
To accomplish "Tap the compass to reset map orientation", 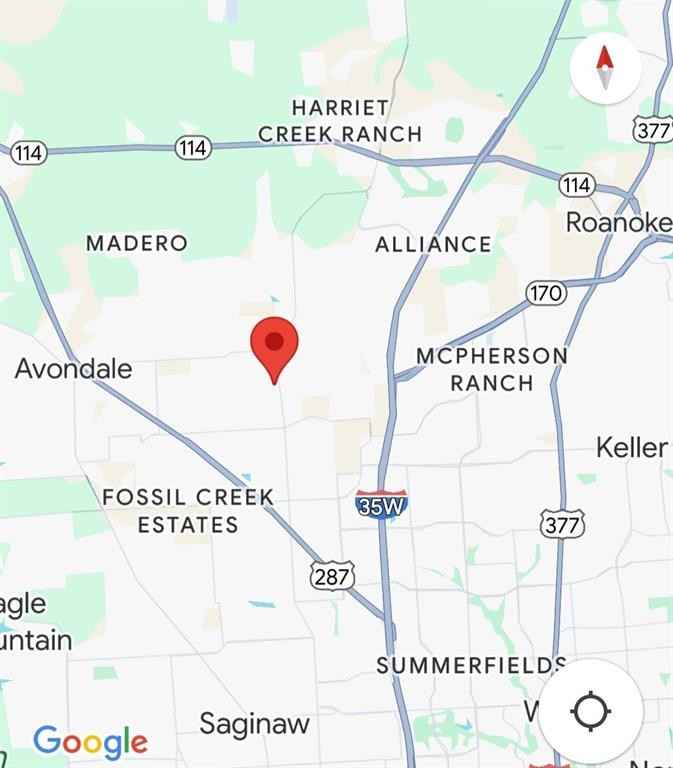I will [605, 67].
